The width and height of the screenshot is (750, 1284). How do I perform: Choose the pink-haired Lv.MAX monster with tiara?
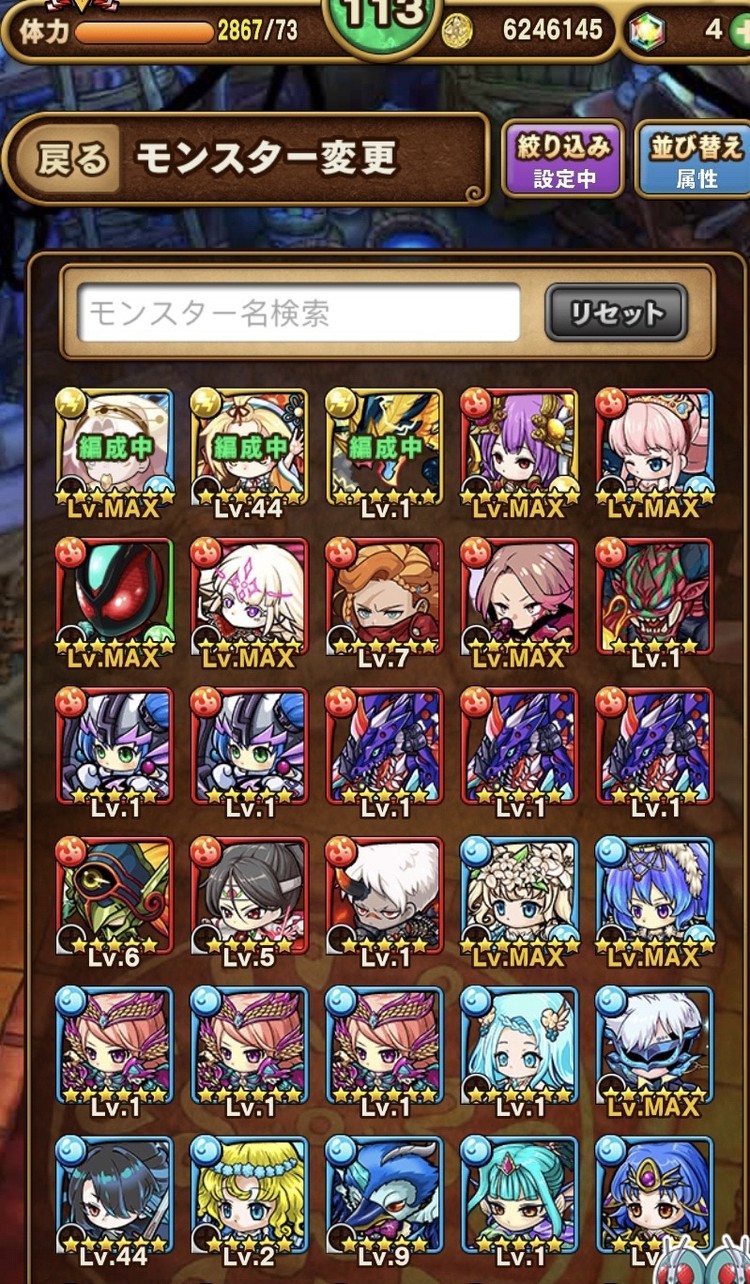click(655, 450)
